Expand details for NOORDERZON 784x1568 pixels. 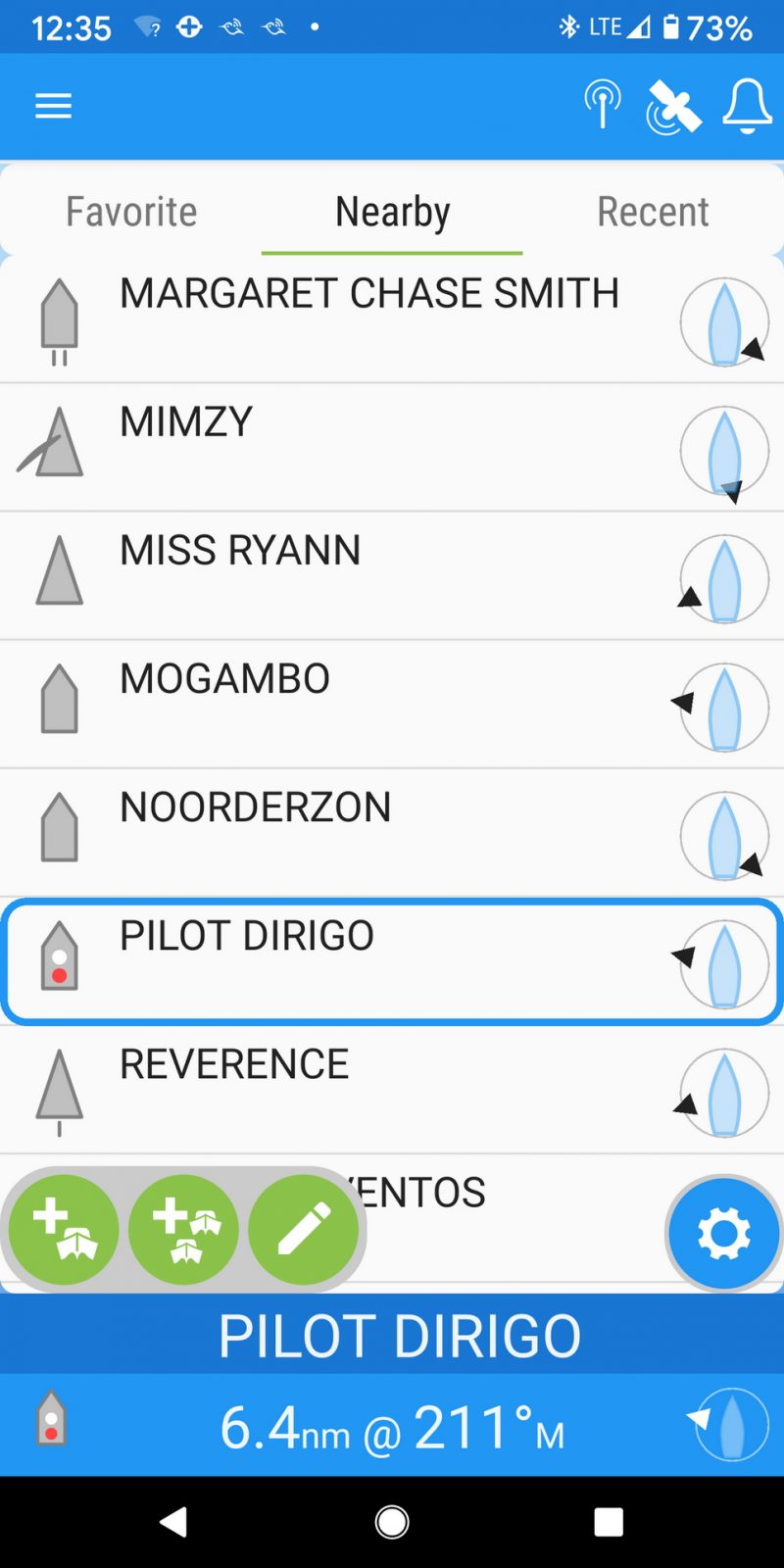coord(294,831)
